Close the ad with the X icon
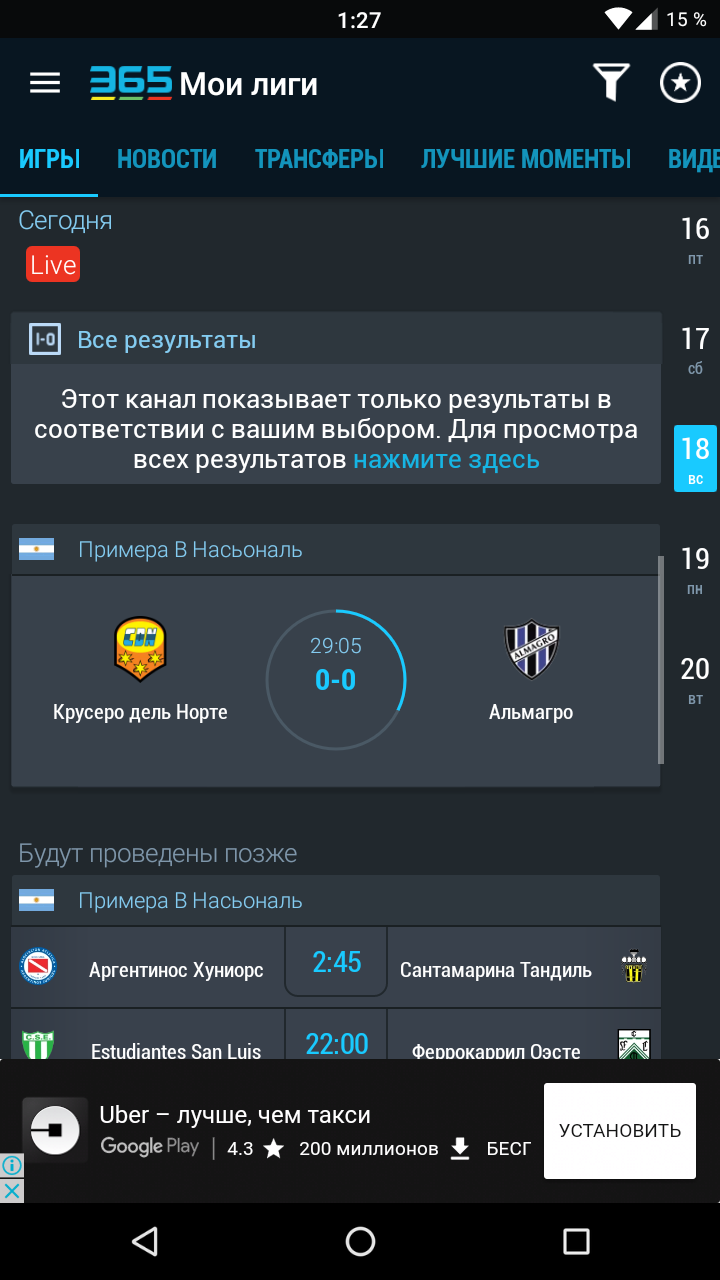This screenshot has width=720, height=1280. tap(11, 1191)
